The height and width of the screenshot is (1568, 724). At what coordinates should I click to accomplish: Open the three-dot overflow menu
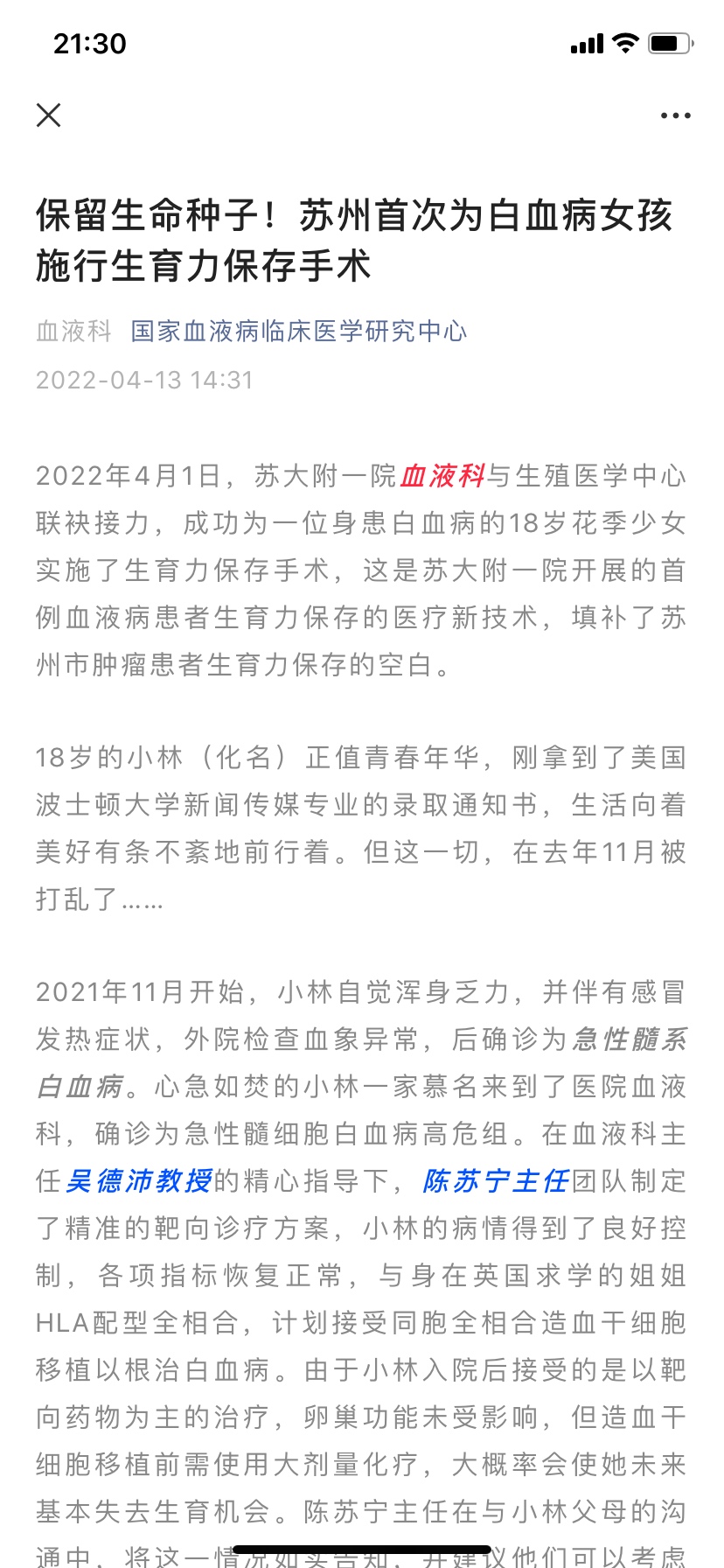[x=675, y=115]
